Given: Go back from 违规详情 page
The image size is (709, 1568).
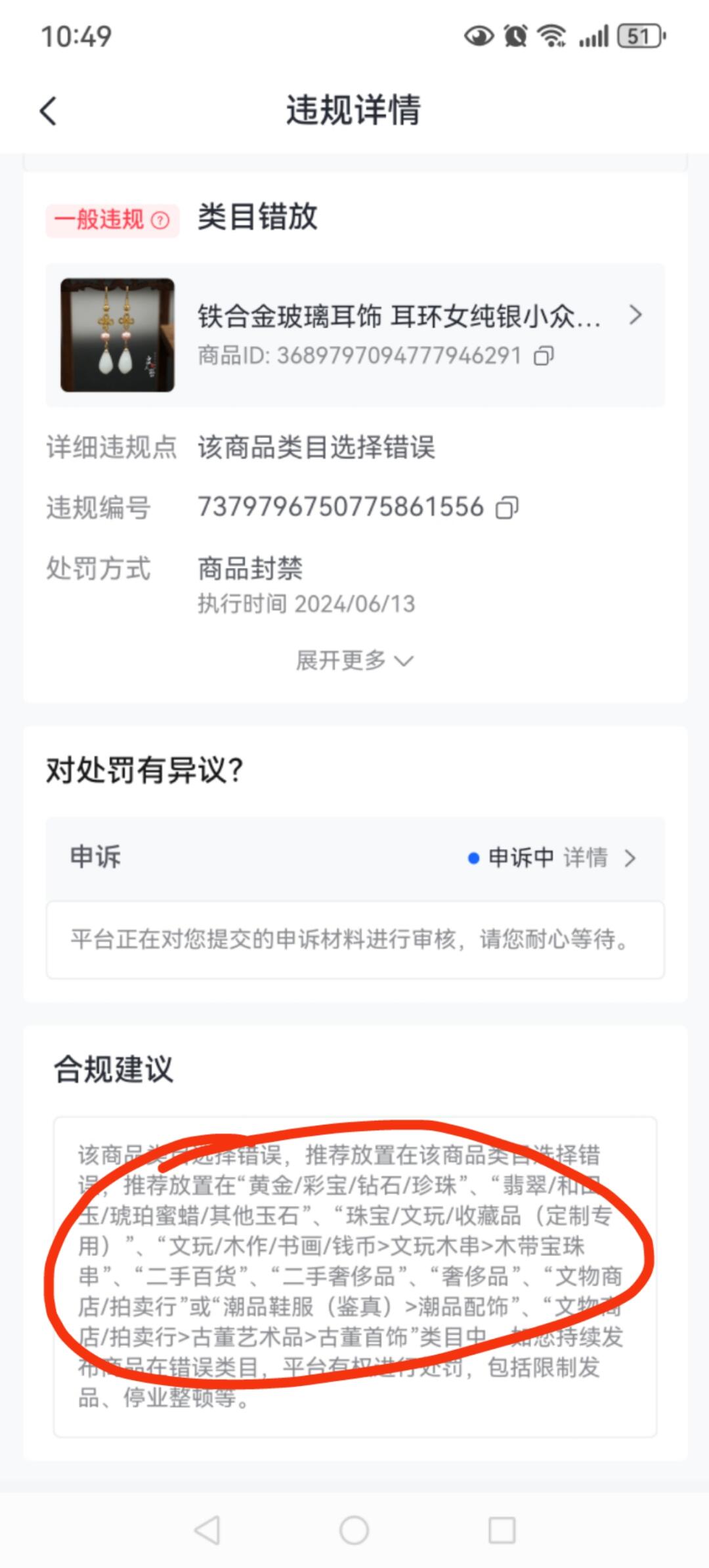Looking at the screenshot, I should click(x=49, y=110).
